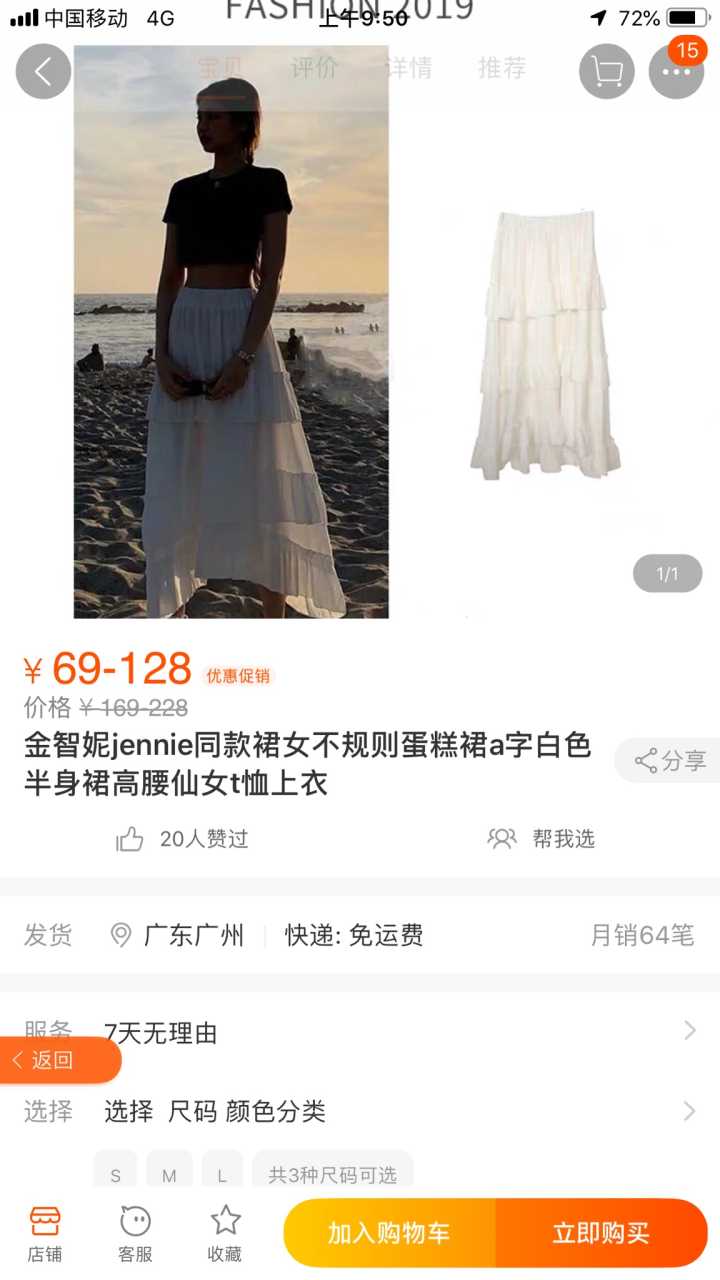This screenshot has width=720, height=1280.
Task: Contact 客服 customer service
Action: [135, 1233]
